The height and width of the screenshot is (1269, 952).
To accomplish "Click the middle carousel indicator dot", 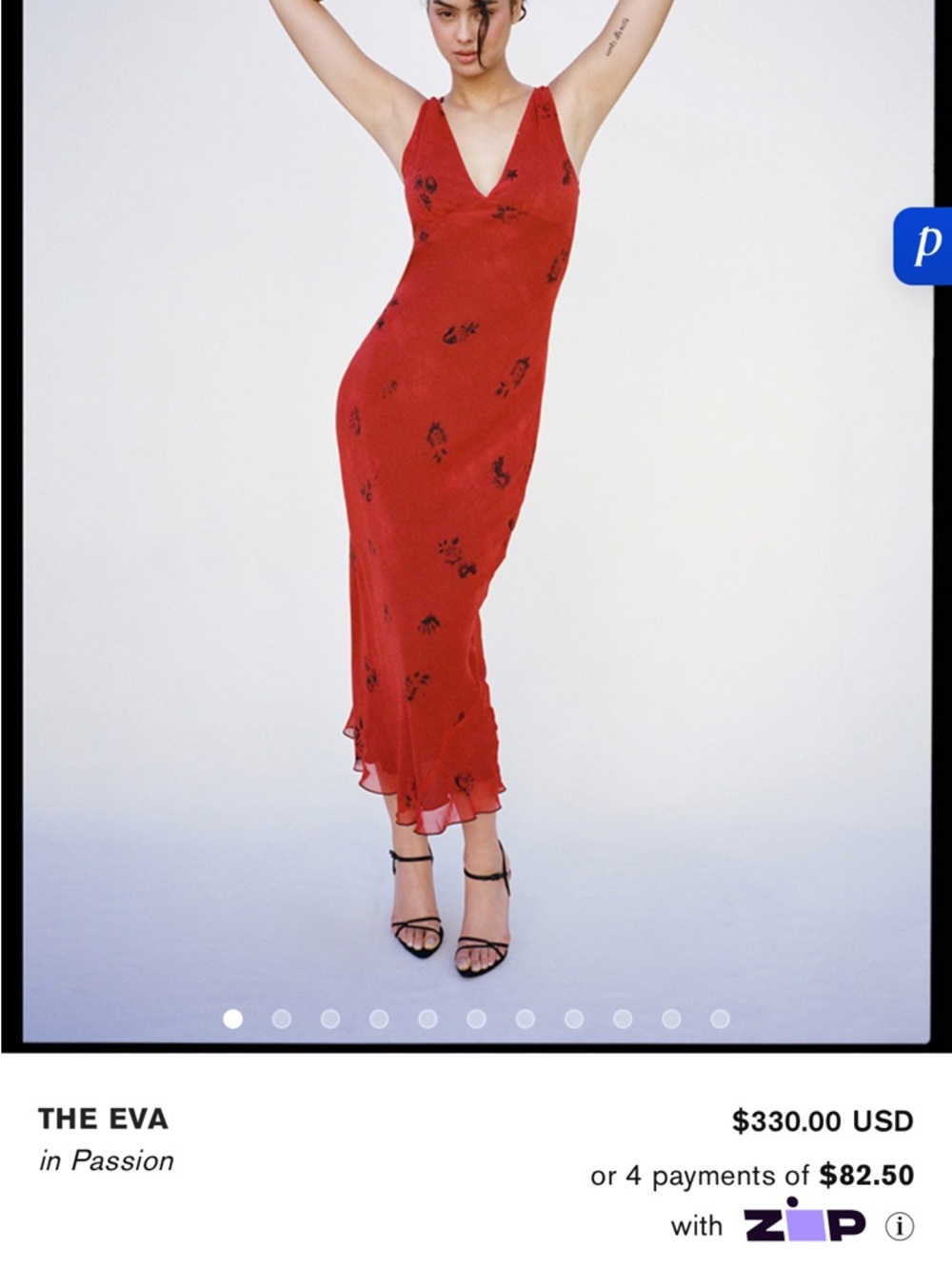I will pos(474,1019).
